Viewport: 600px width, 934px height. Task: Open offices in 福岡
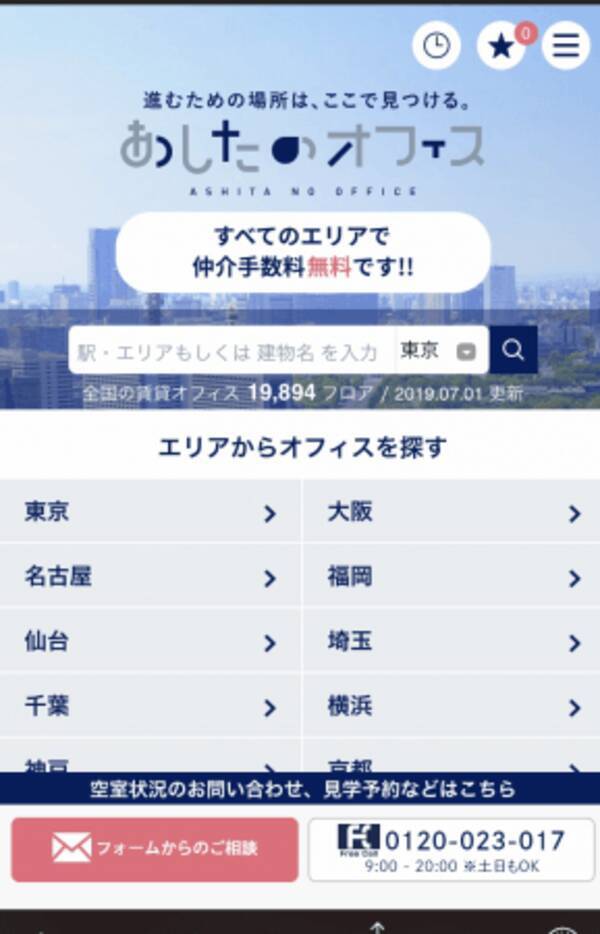pyautogui.click(x=452, y=577)
